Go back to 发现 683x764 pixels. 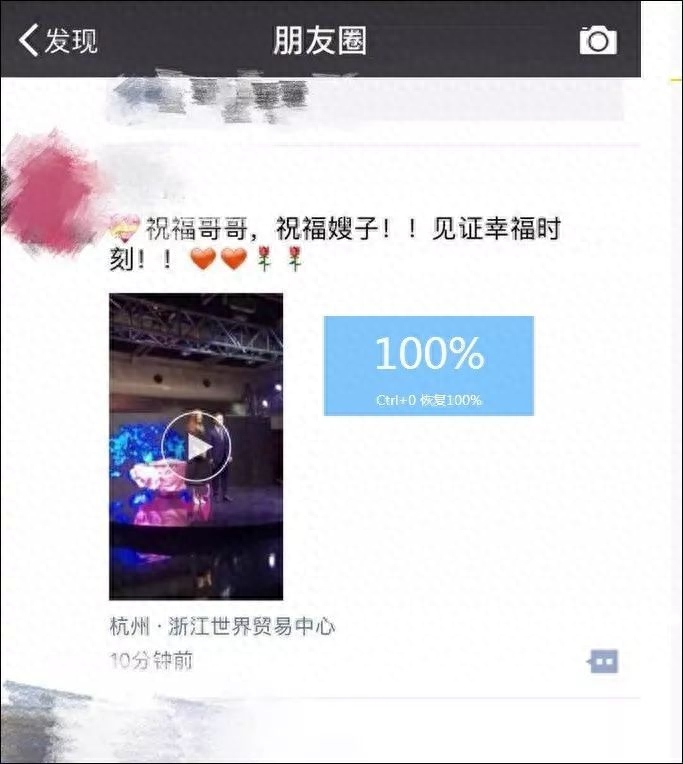coord(58,41)
